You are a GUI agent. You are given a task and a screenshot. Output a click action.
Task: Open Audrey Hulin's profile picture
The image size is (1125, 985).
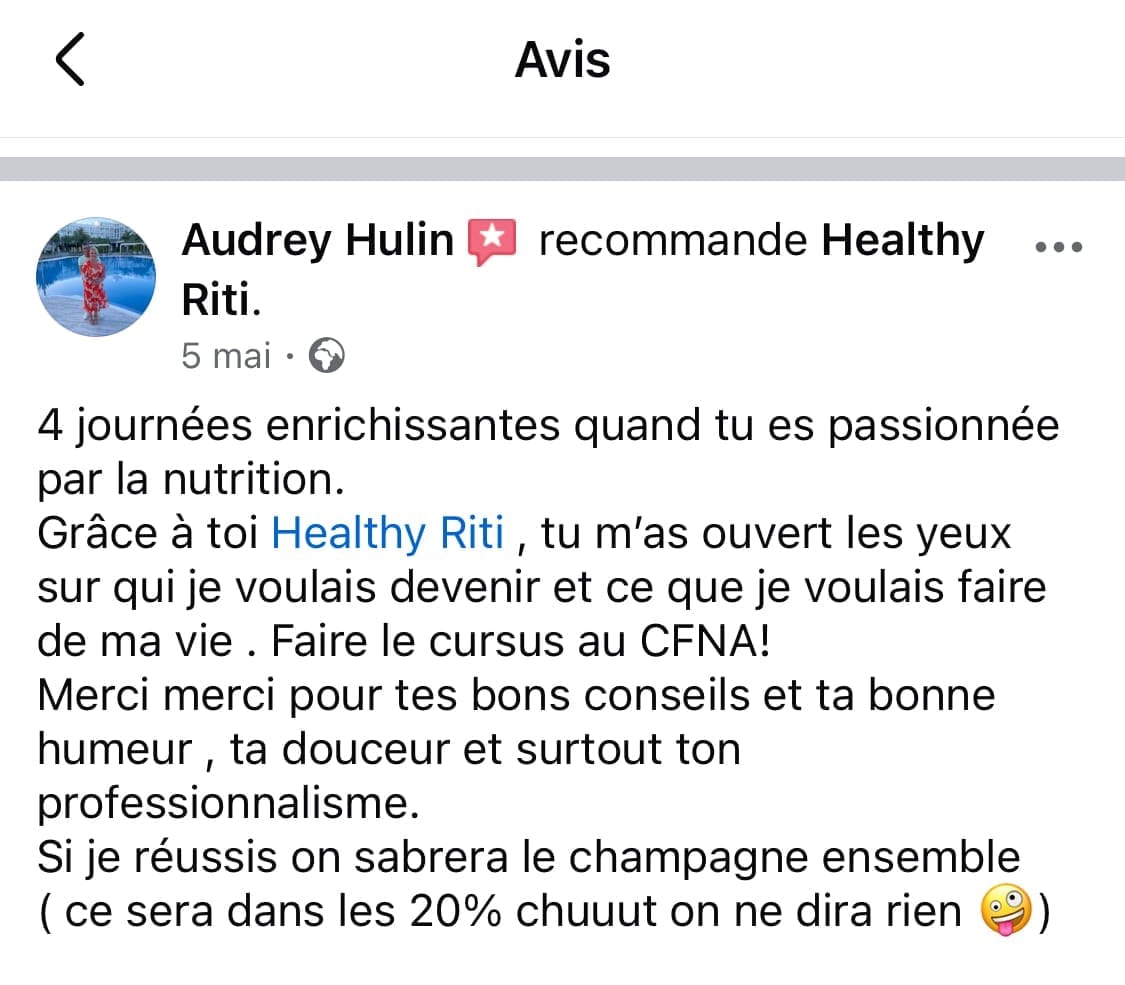[x=95, y=276]
